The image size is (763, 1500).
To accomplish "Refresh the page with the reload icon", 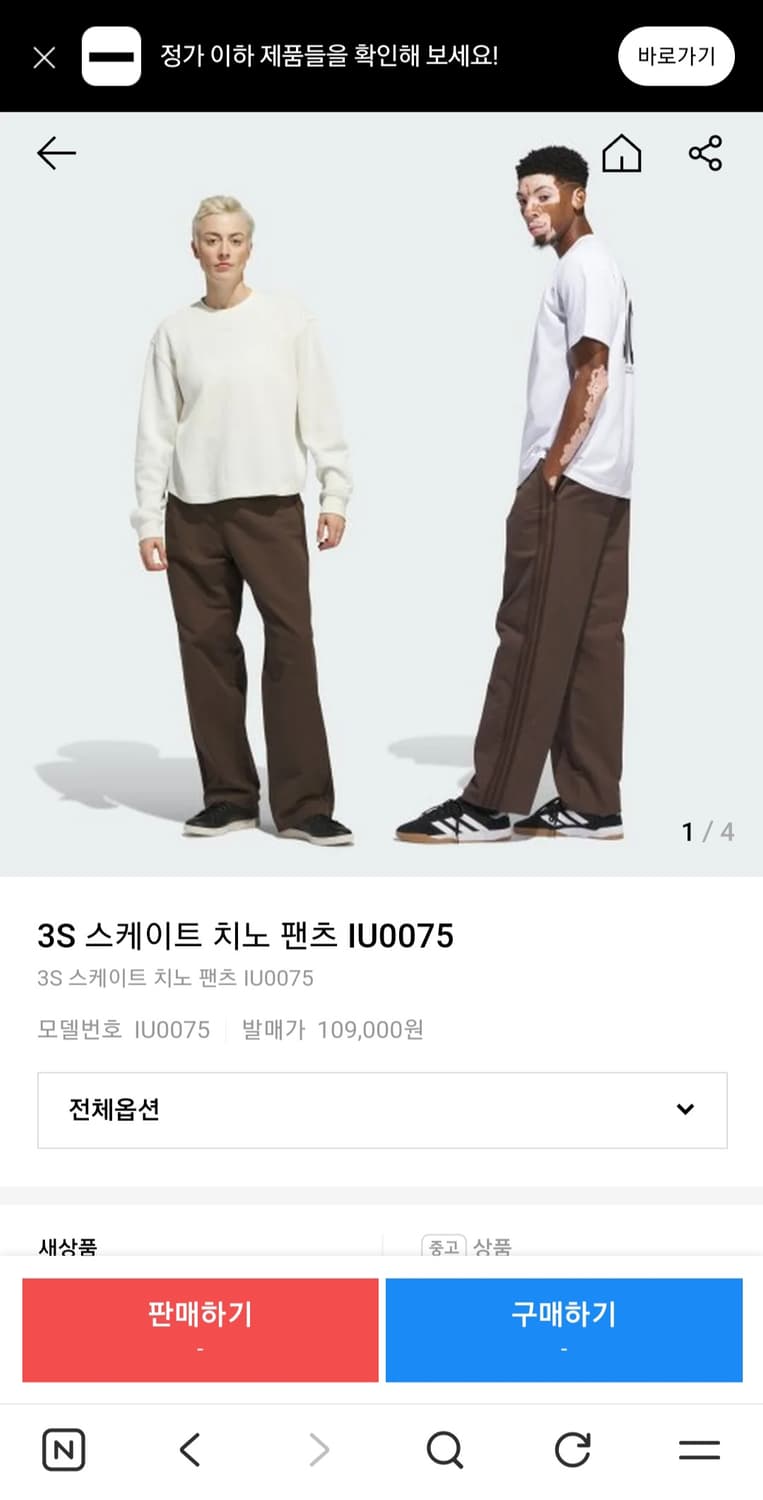I will (572, 1448).
